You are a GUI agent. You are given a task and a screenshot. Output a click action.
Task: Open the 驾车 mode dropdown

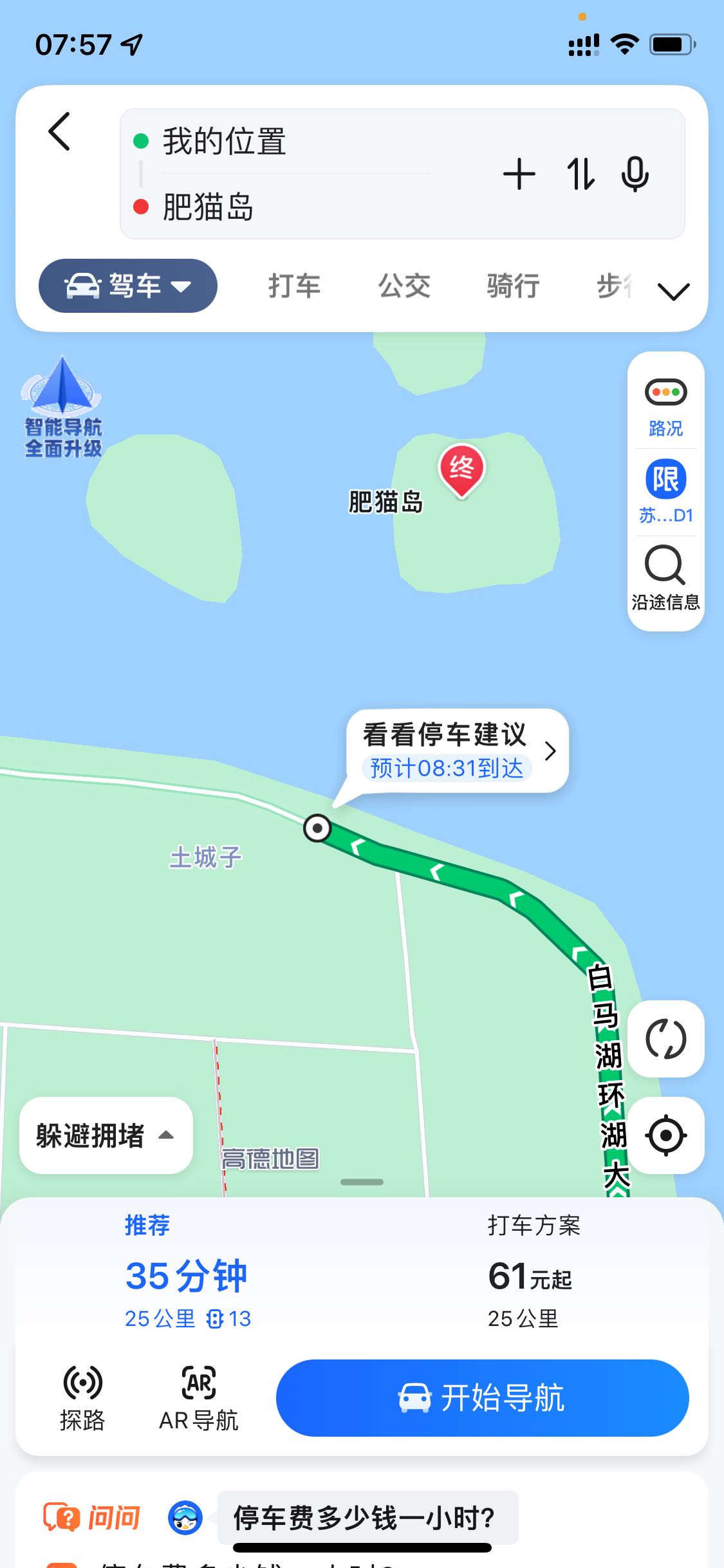pyautogui.click(x=128, y=286)
